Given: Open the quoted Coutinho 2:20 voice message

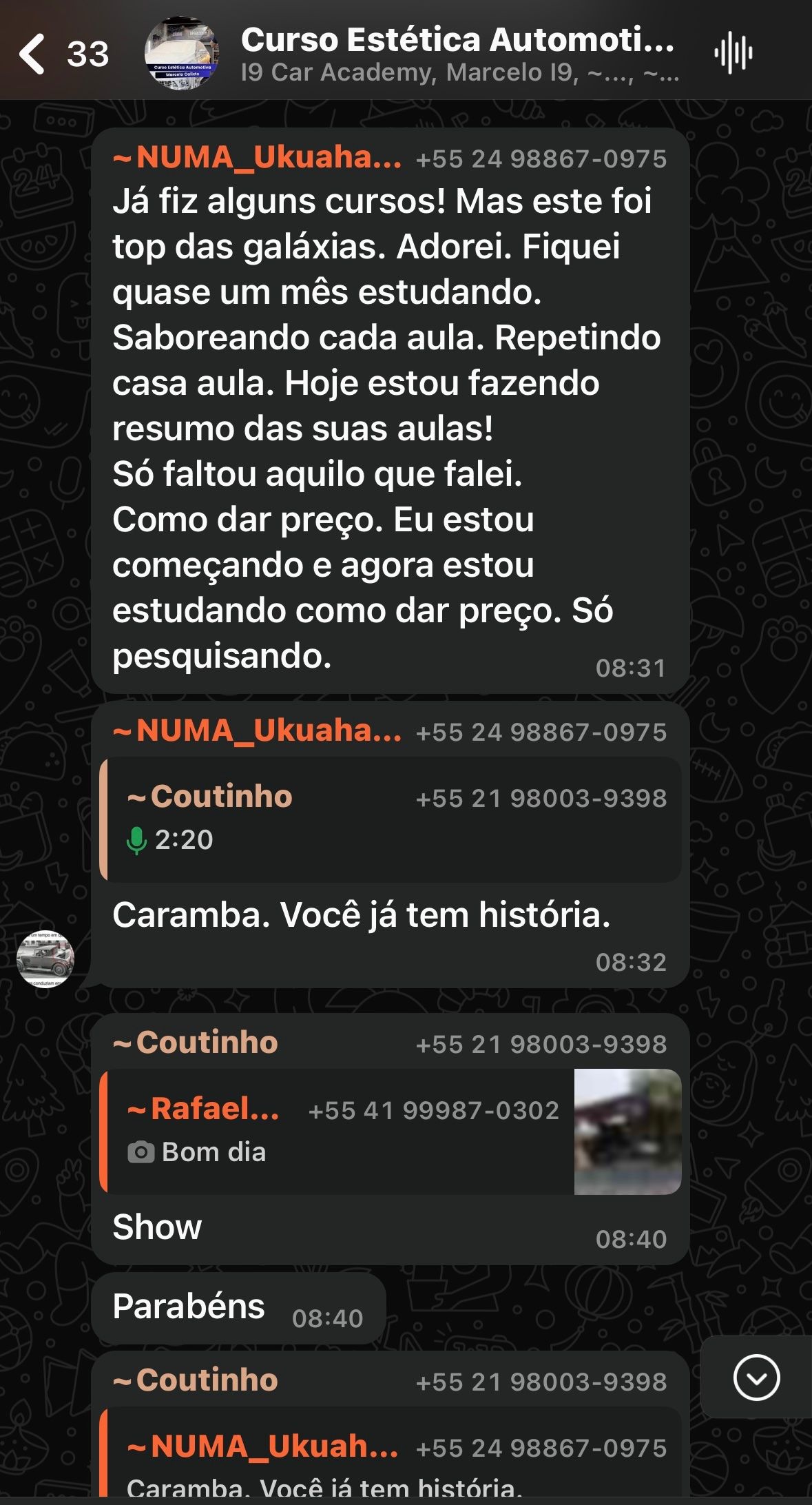Looking at the screenshot, I should [x=390, y=819].
